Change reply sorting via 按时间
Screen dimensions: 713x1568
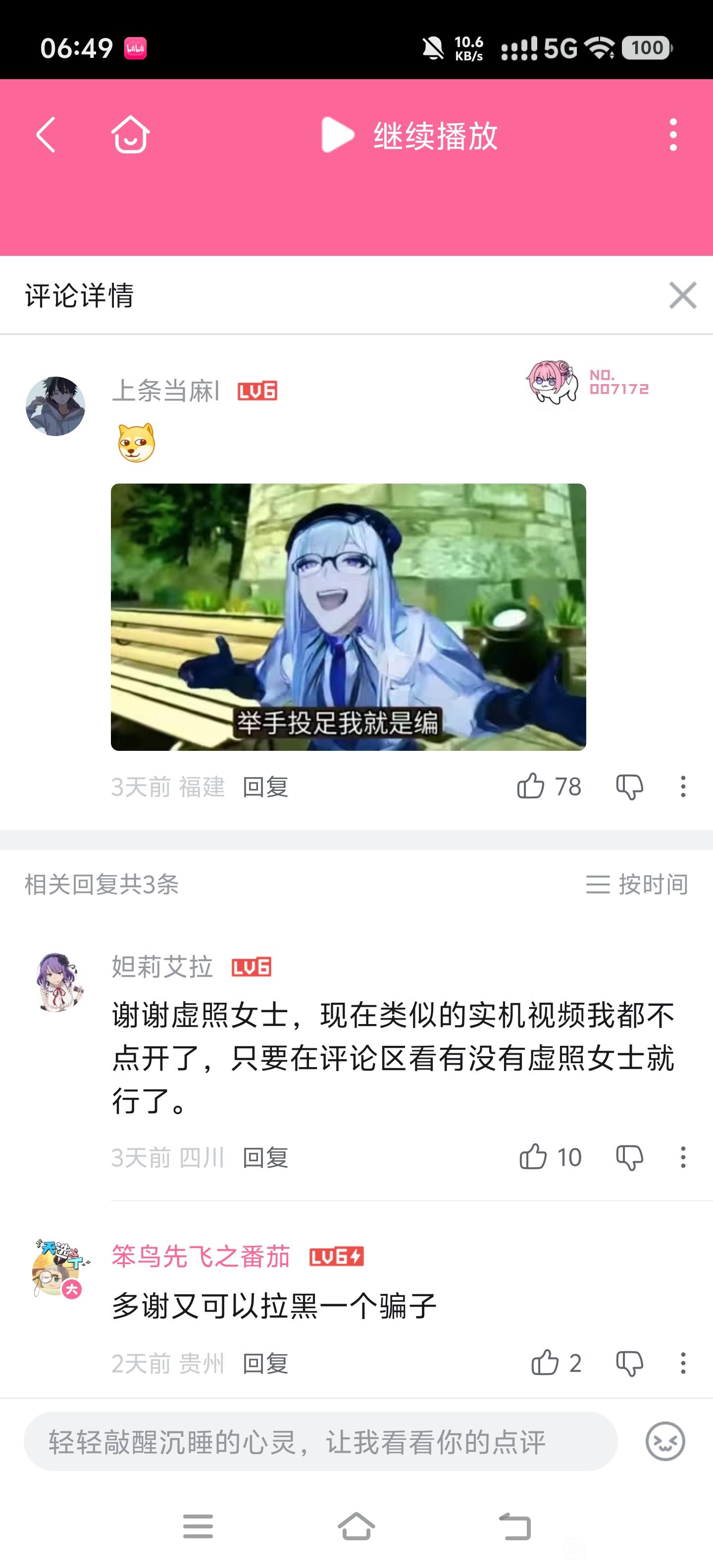coord(637,884)
